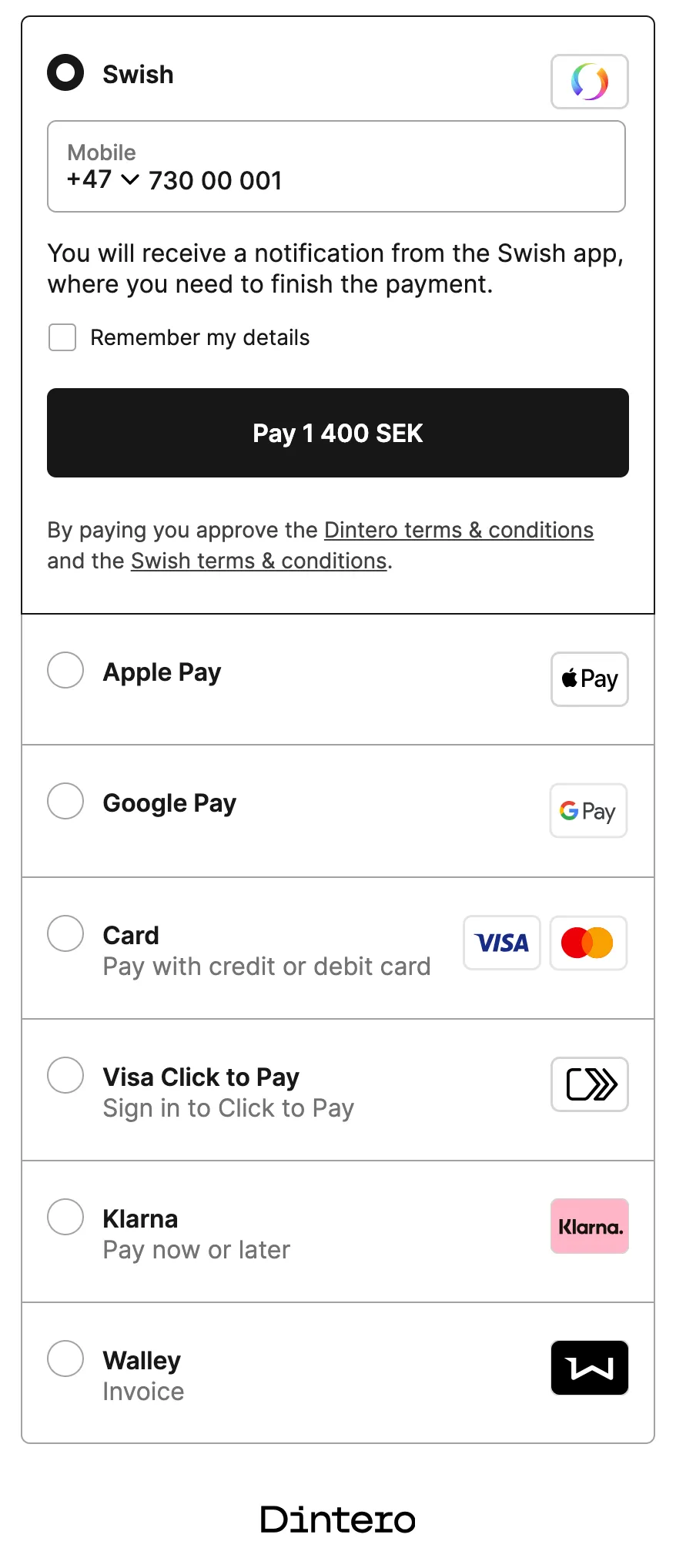Screen dimensions: 676x1568
Task: Click the VISA card icon
Action: [501, 943]
